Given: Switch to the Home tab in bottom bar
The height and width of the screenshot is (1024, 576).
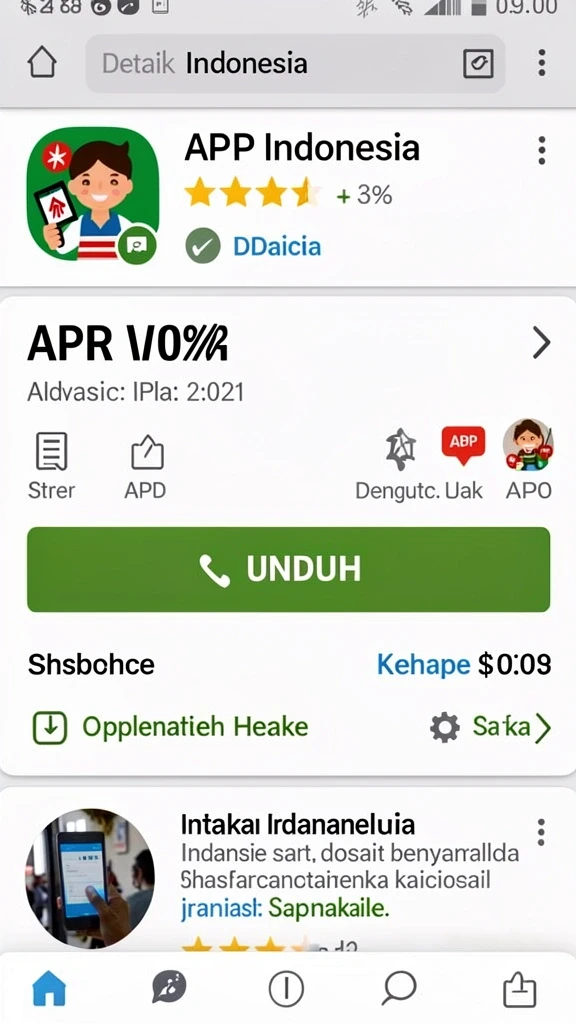Looking at the screenshot, I should click(x=50, y=988).
